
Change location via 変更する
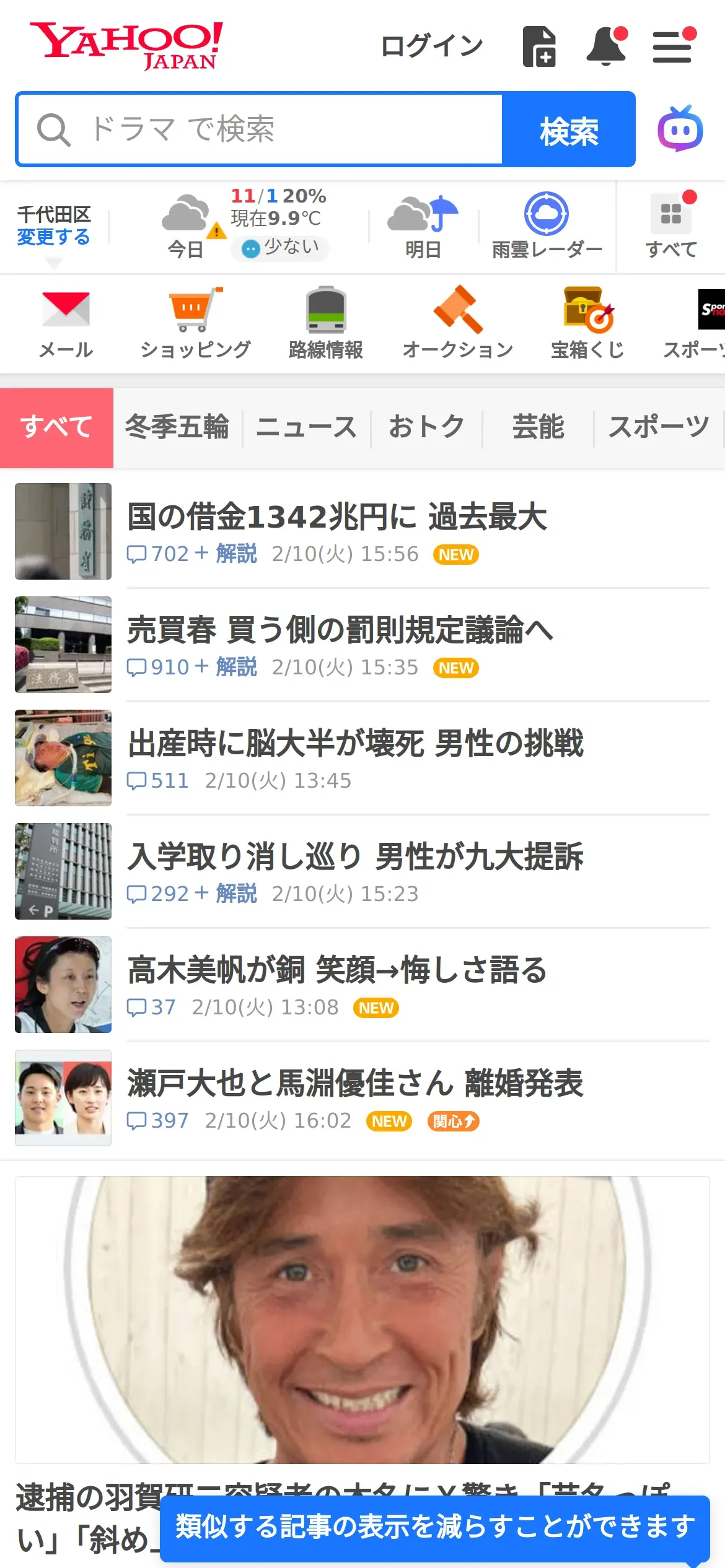tap(53, 237)
